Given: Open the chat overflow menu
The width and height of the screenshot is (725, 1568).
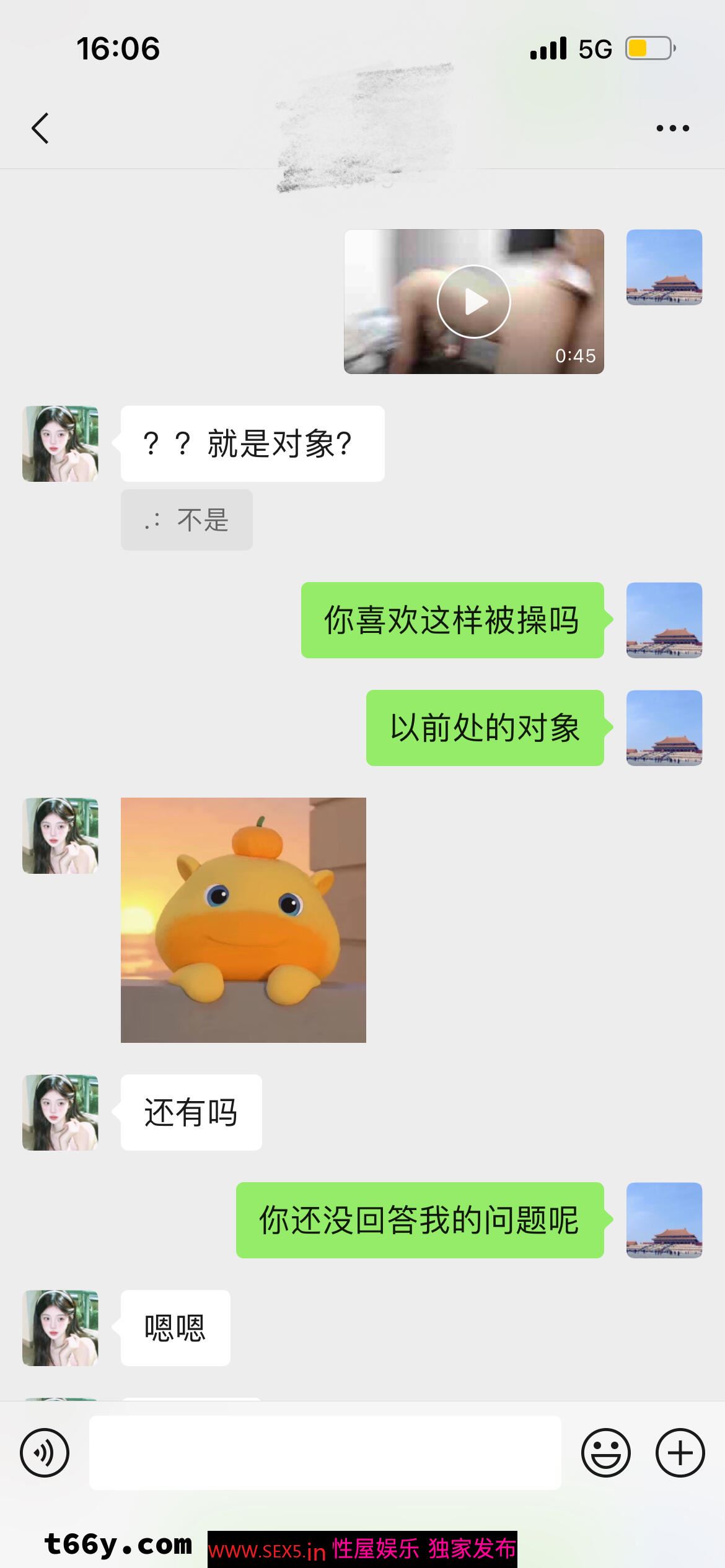Looking at the screenshot, I should [672, 128].
